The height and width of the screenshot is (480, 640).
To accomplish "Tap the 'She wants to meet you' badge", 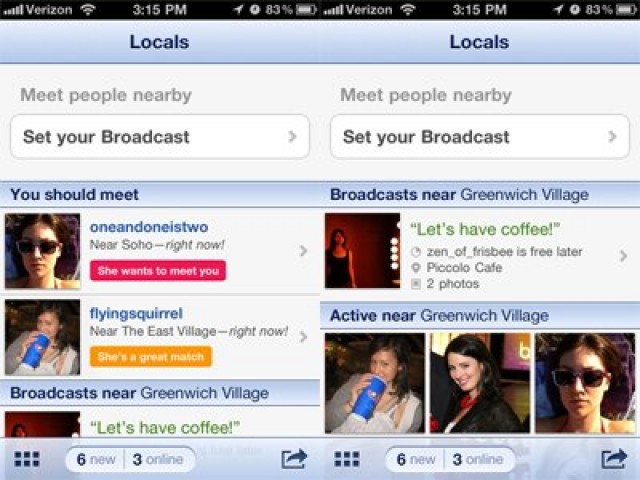I will (x=157, y=270).
